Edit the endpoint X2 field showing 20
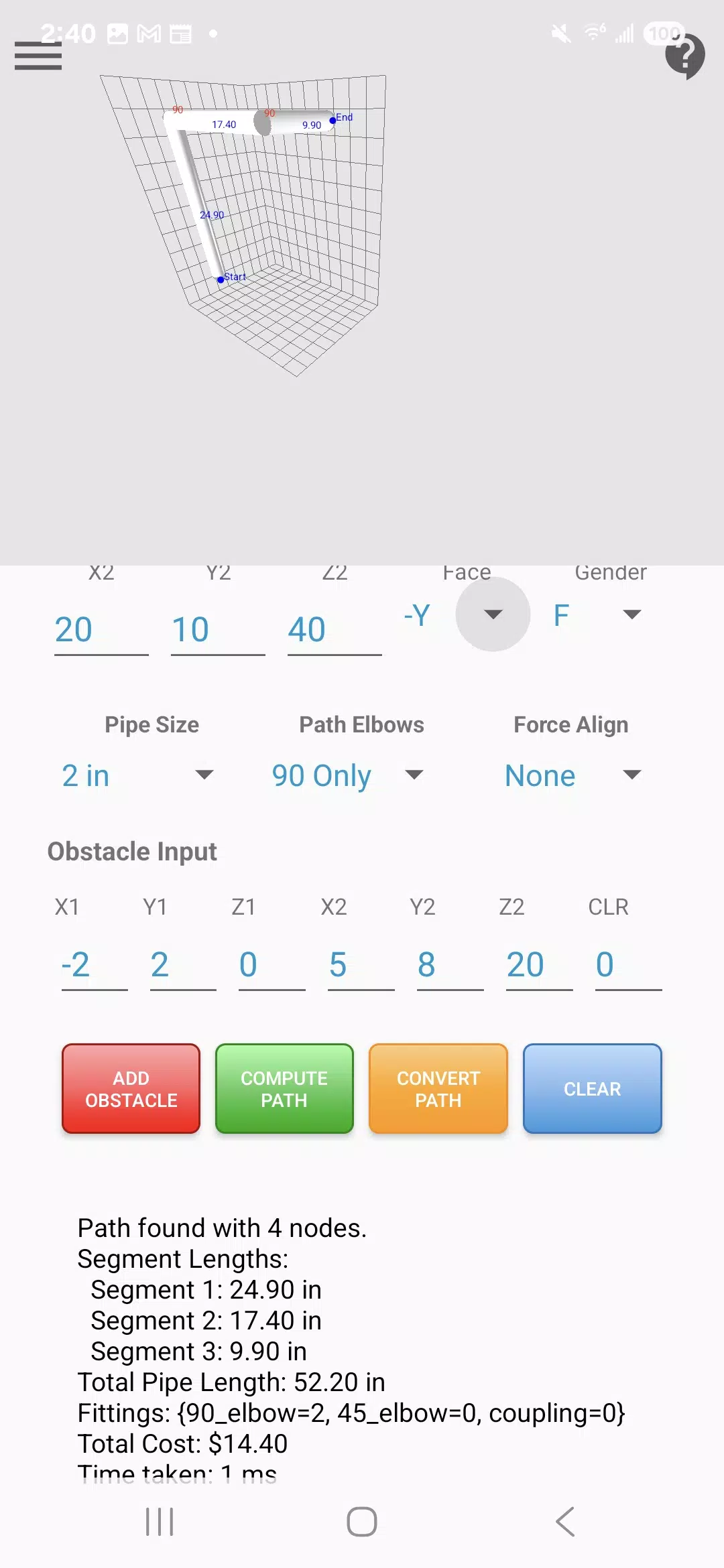 pos(101,630)
